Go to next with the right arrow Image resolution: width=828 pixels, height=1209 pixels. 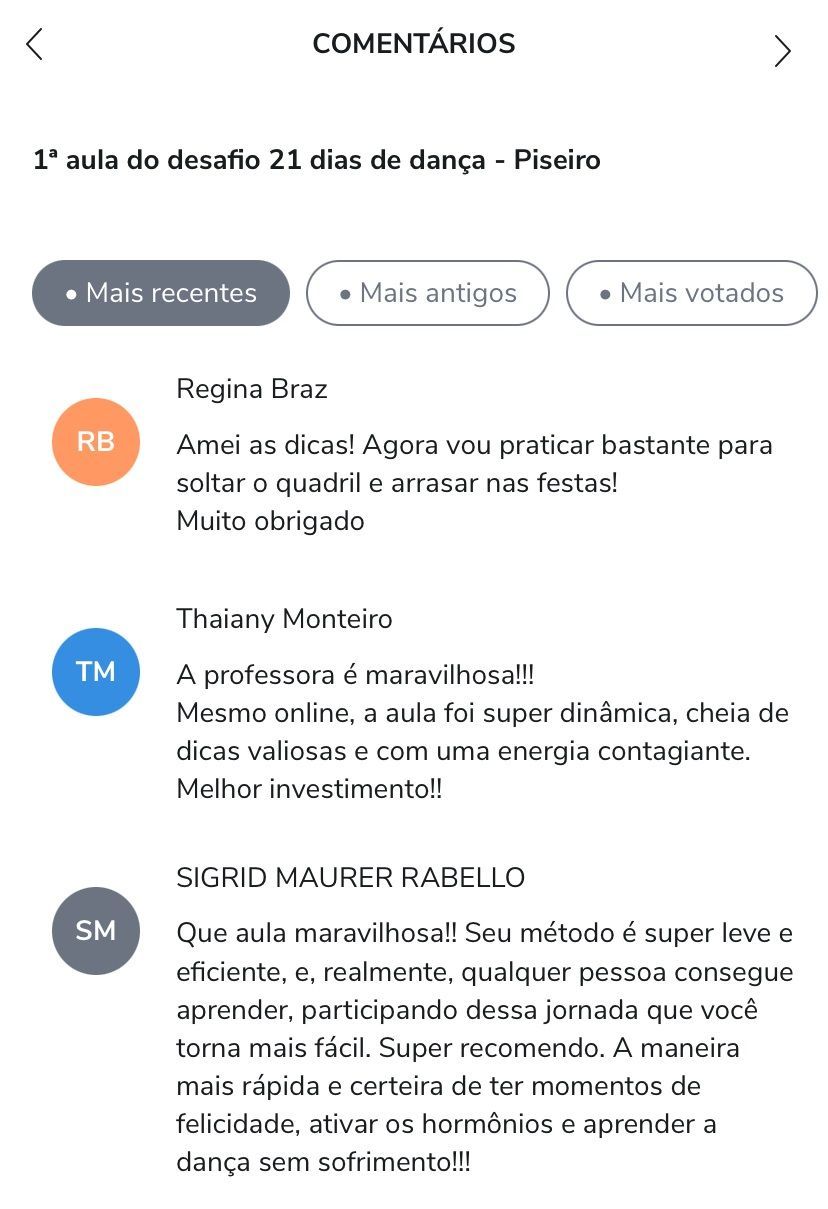[782, 51]
